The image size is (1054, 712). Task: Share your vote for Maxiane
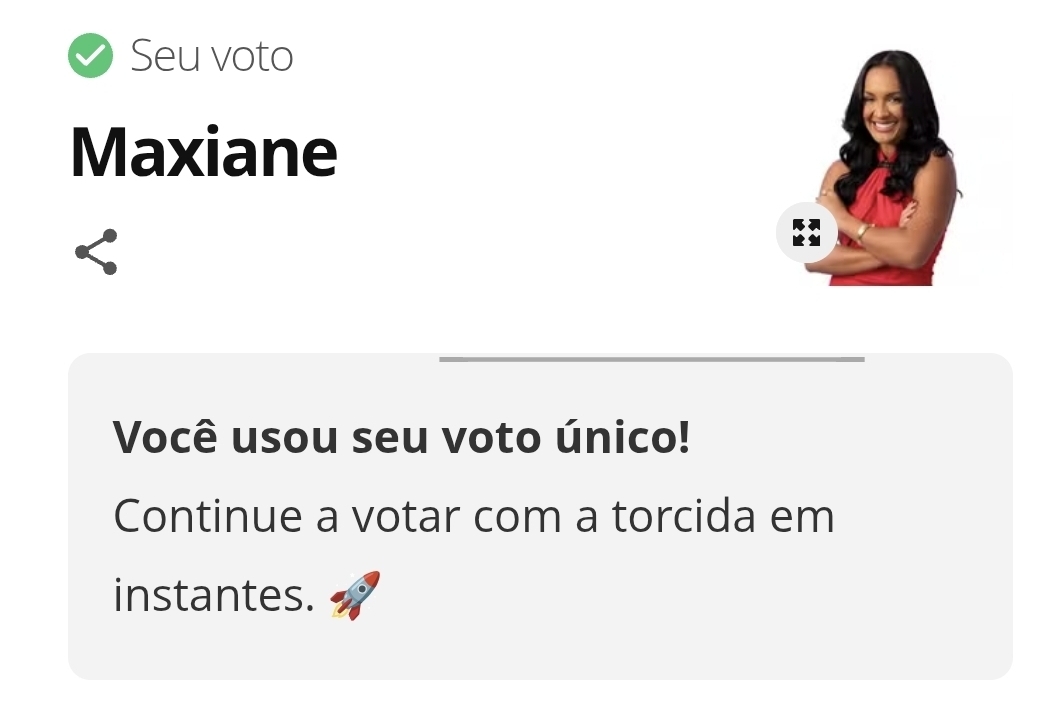(96, 252)
